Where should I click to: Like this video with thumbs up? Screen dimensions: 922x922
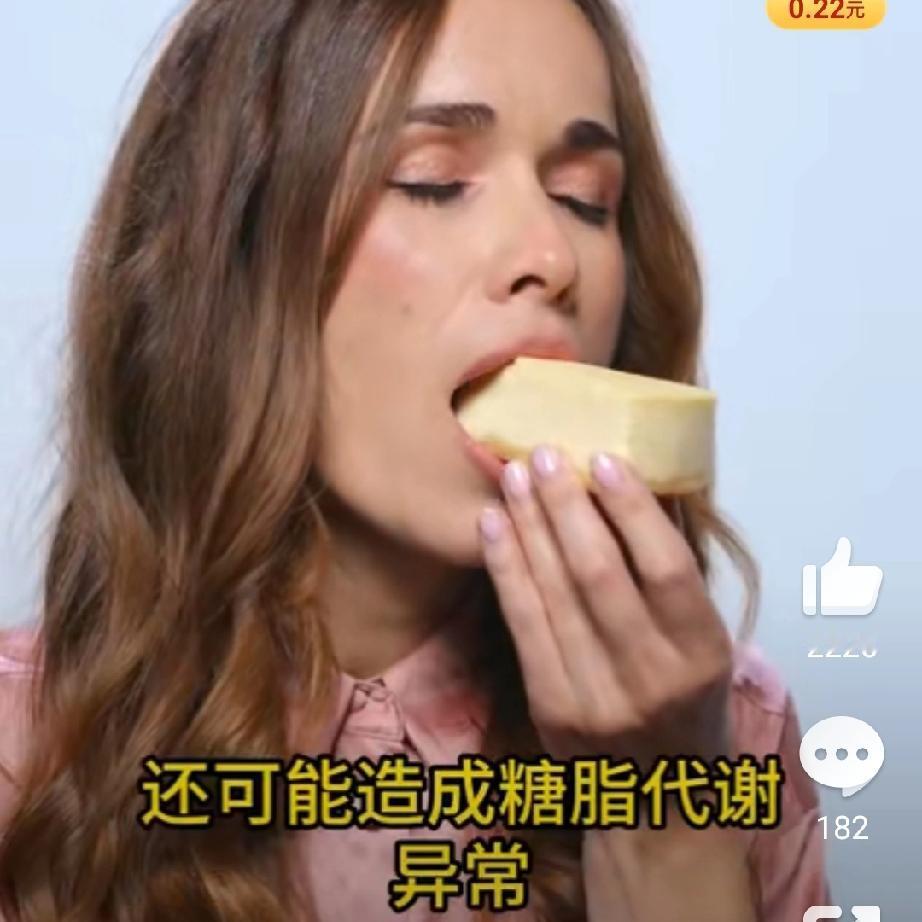842,577
